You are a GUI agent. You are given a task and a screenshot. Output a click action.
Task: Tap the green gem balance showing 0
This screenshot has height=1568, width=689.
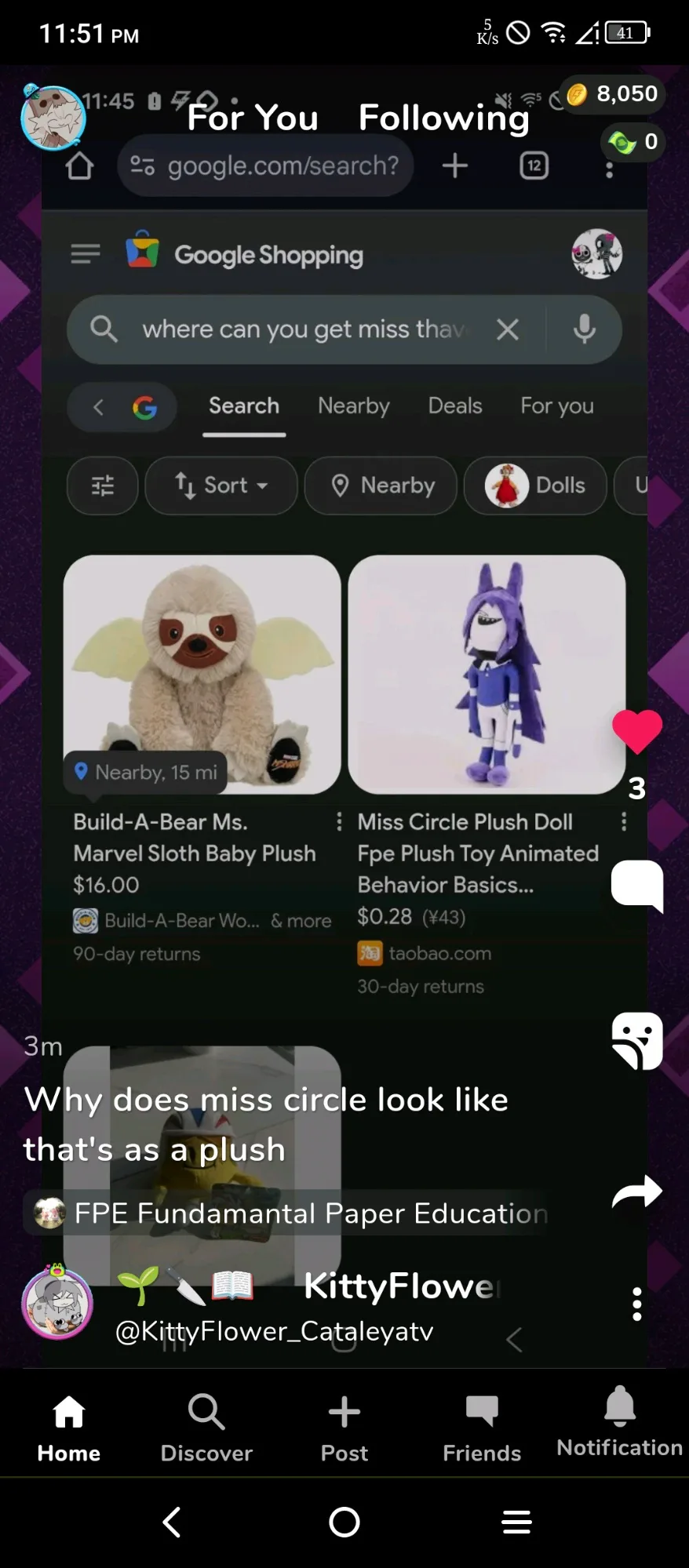pyautogui.click(x=632, y=142)
